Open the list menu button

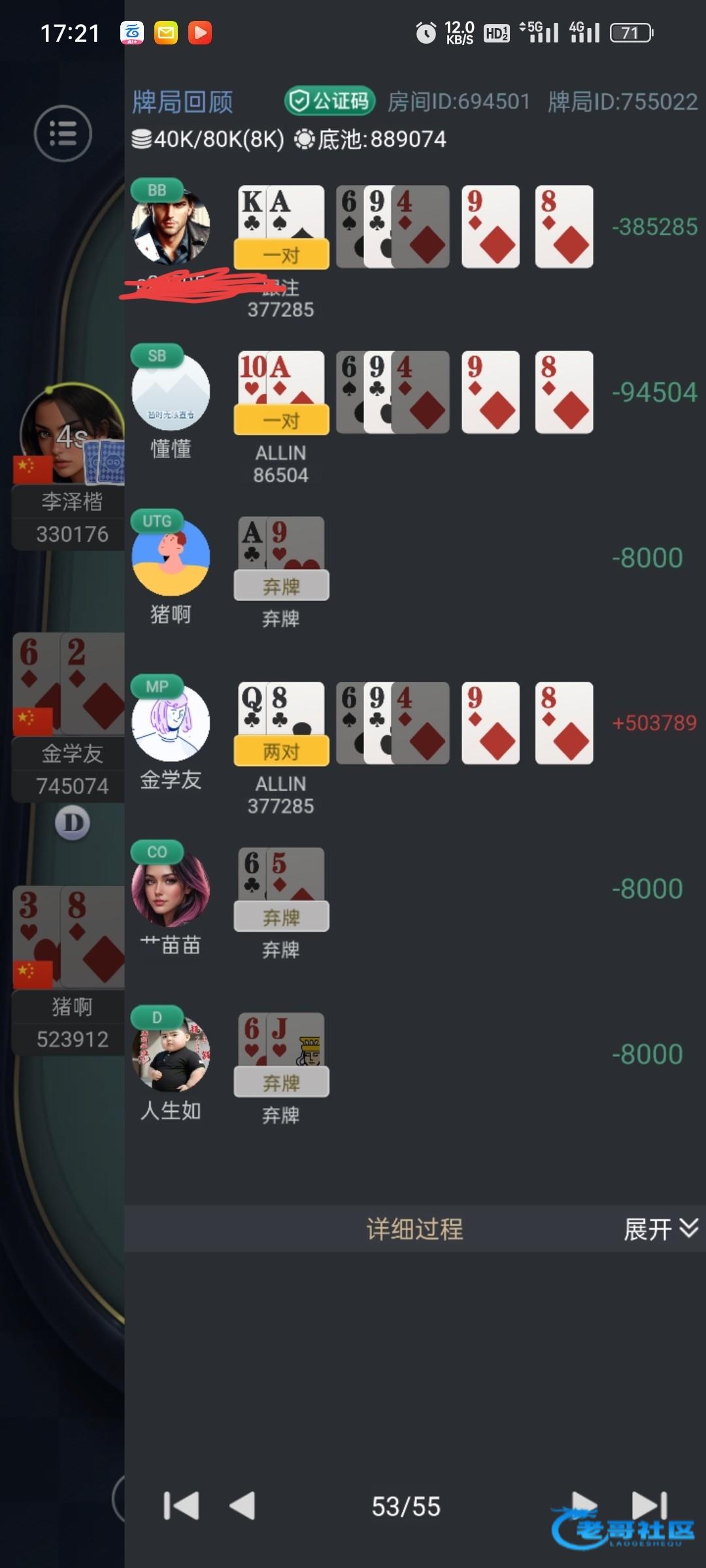pos(63,134)
